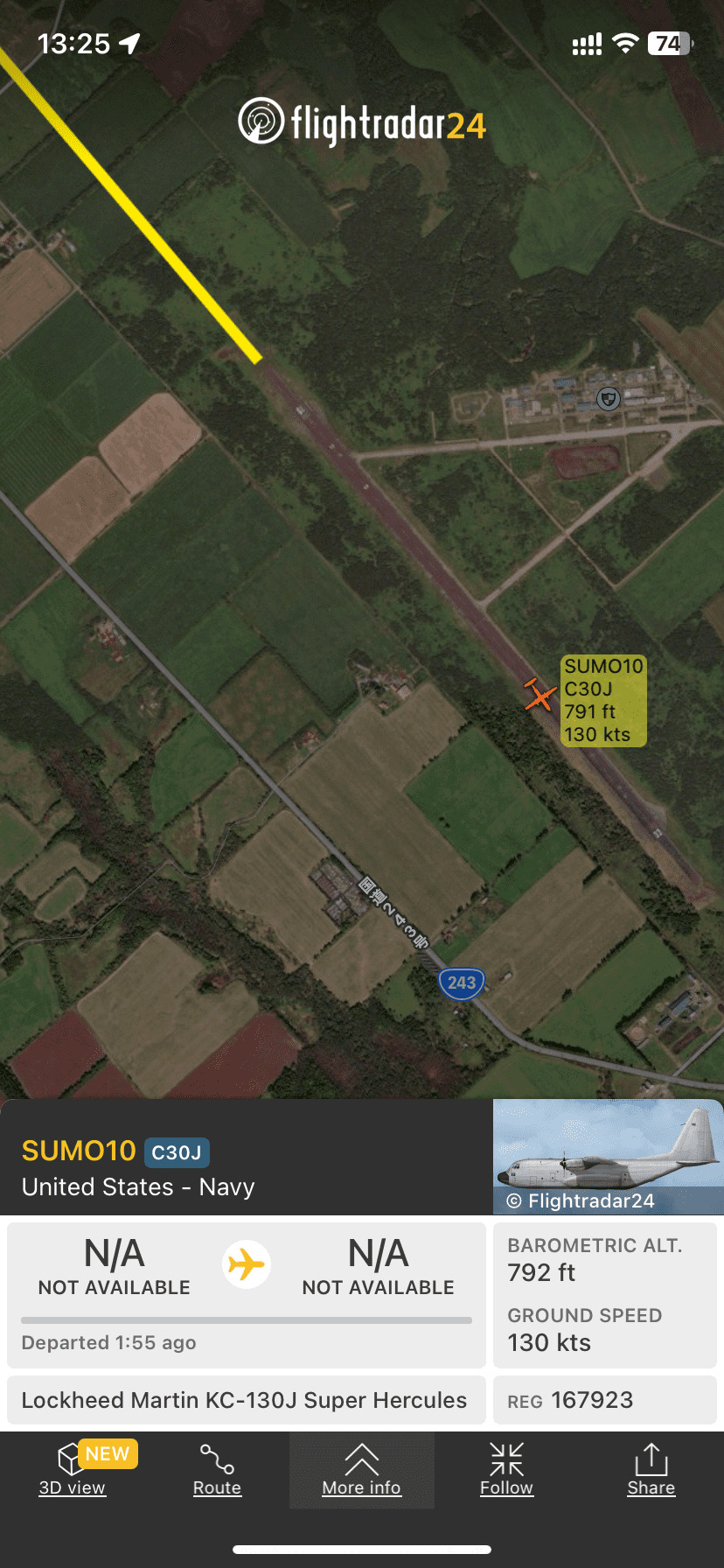Viewport: 724px width, 1568px height.
Task: Open the C-130 aircraft photo thumbnail
Action: point(608,1157)
